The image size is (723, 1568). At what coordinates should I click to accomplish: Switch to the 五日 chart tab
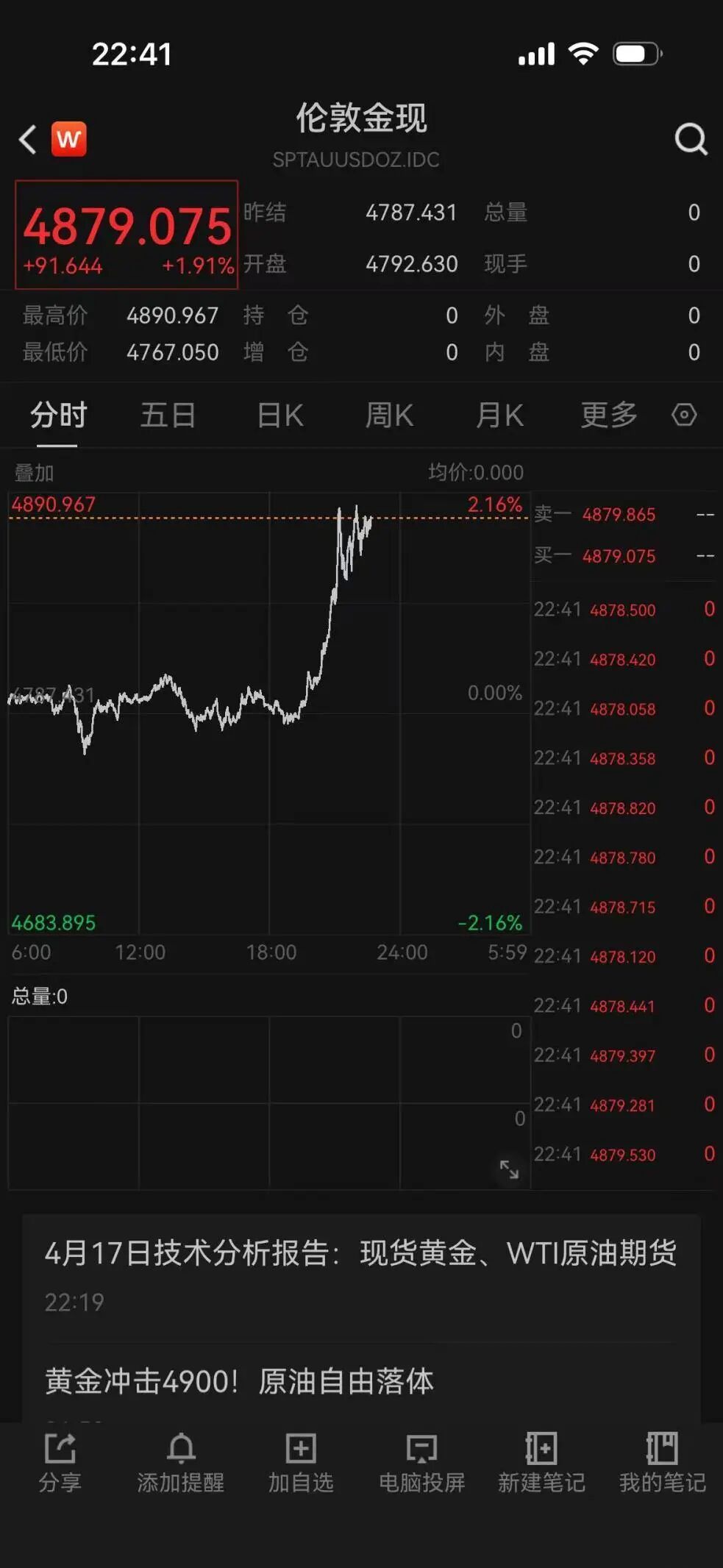coord(168,416)
